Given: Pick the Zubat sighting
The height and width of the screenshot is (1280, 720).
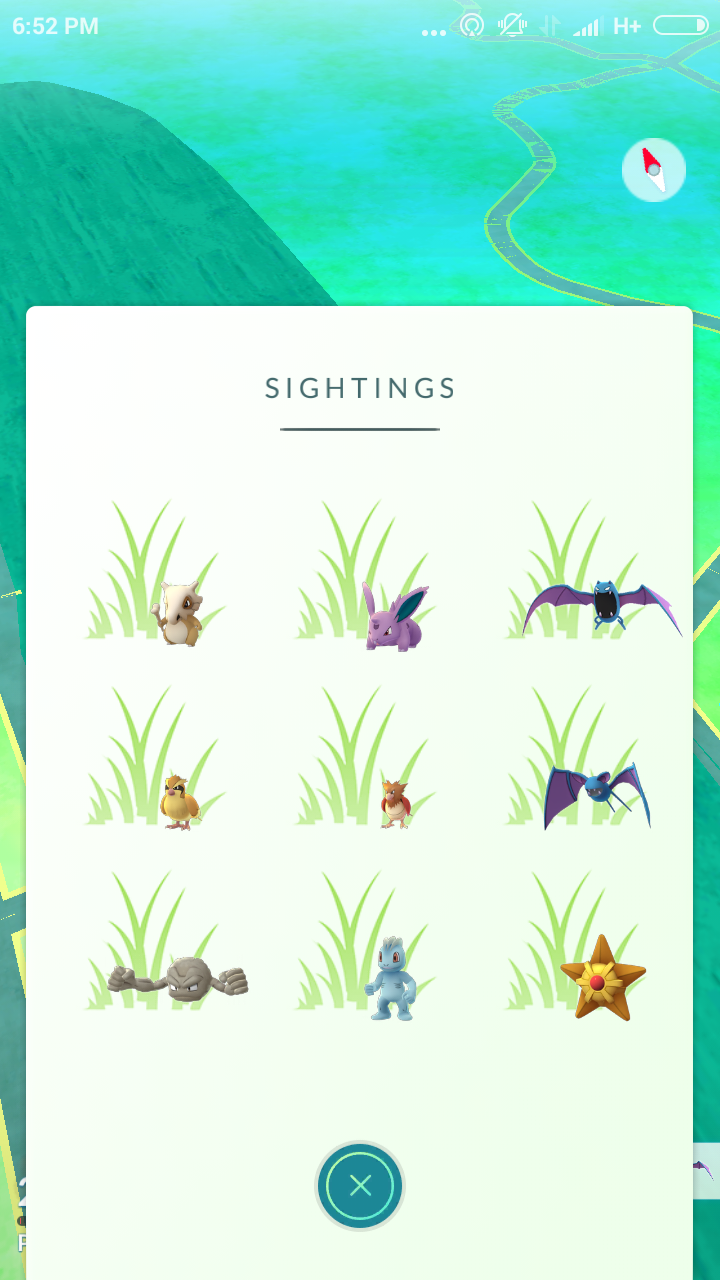Looking at the screenshot, I should [597, 794].
